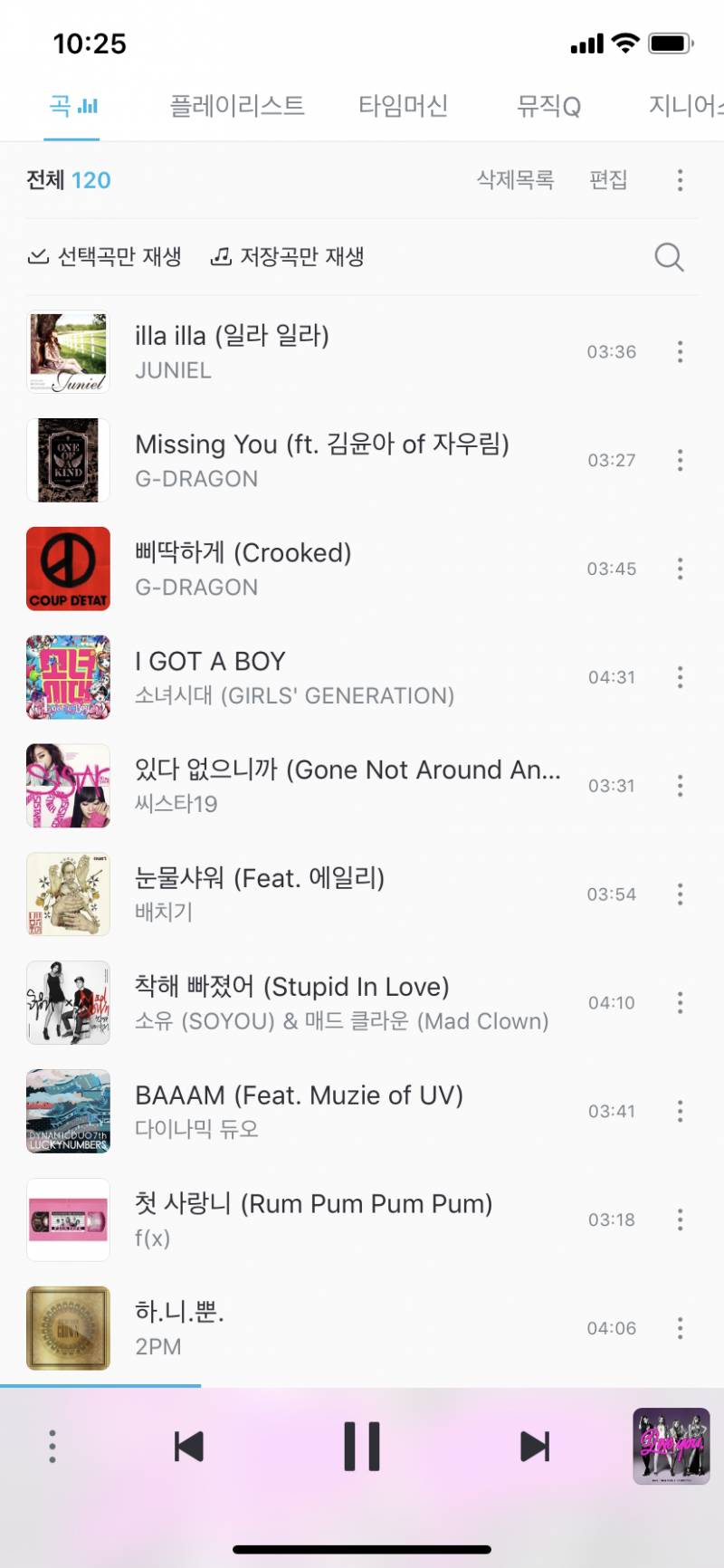The image size is (724, 1568).
Task: Tap 편집 to edit the list
Action: point(608,180)
